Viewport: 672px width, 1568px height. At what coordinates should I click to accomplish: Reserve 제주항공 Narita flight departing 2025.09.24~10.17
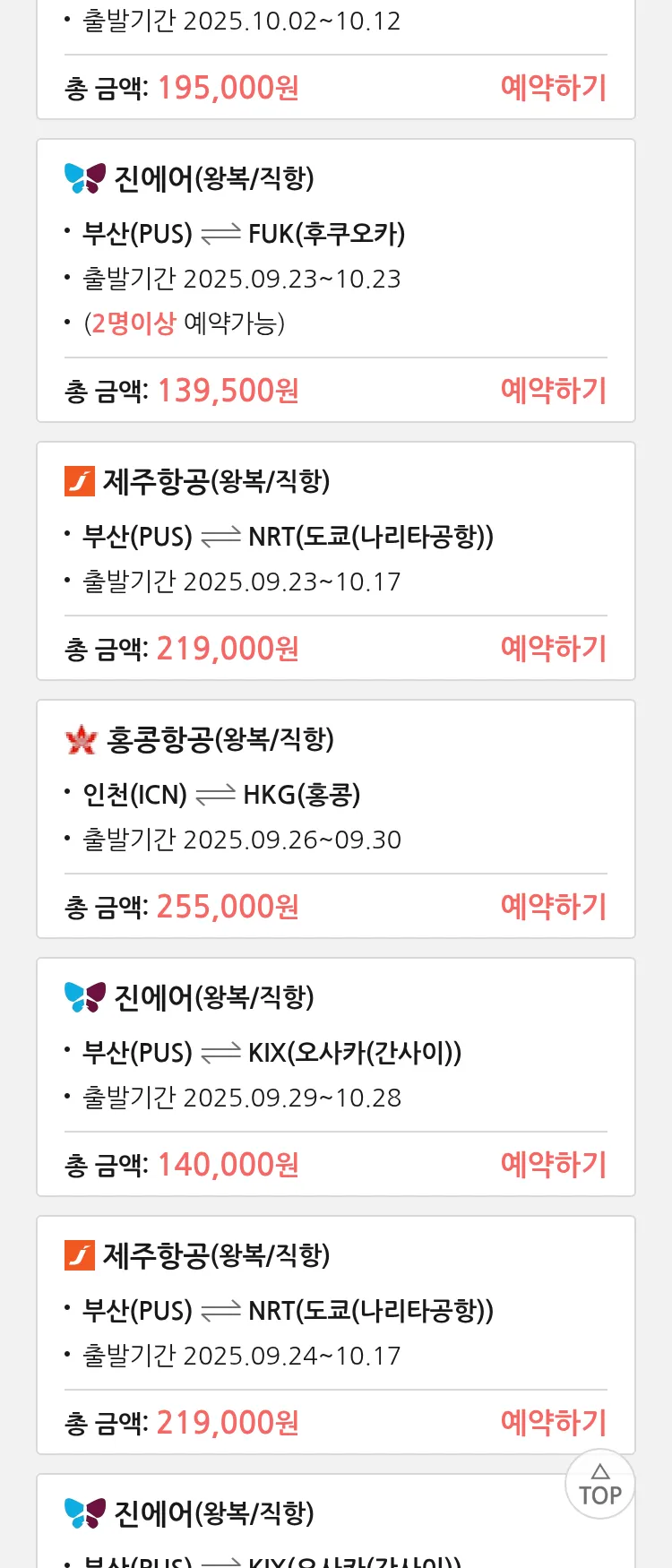[553, 1423]
